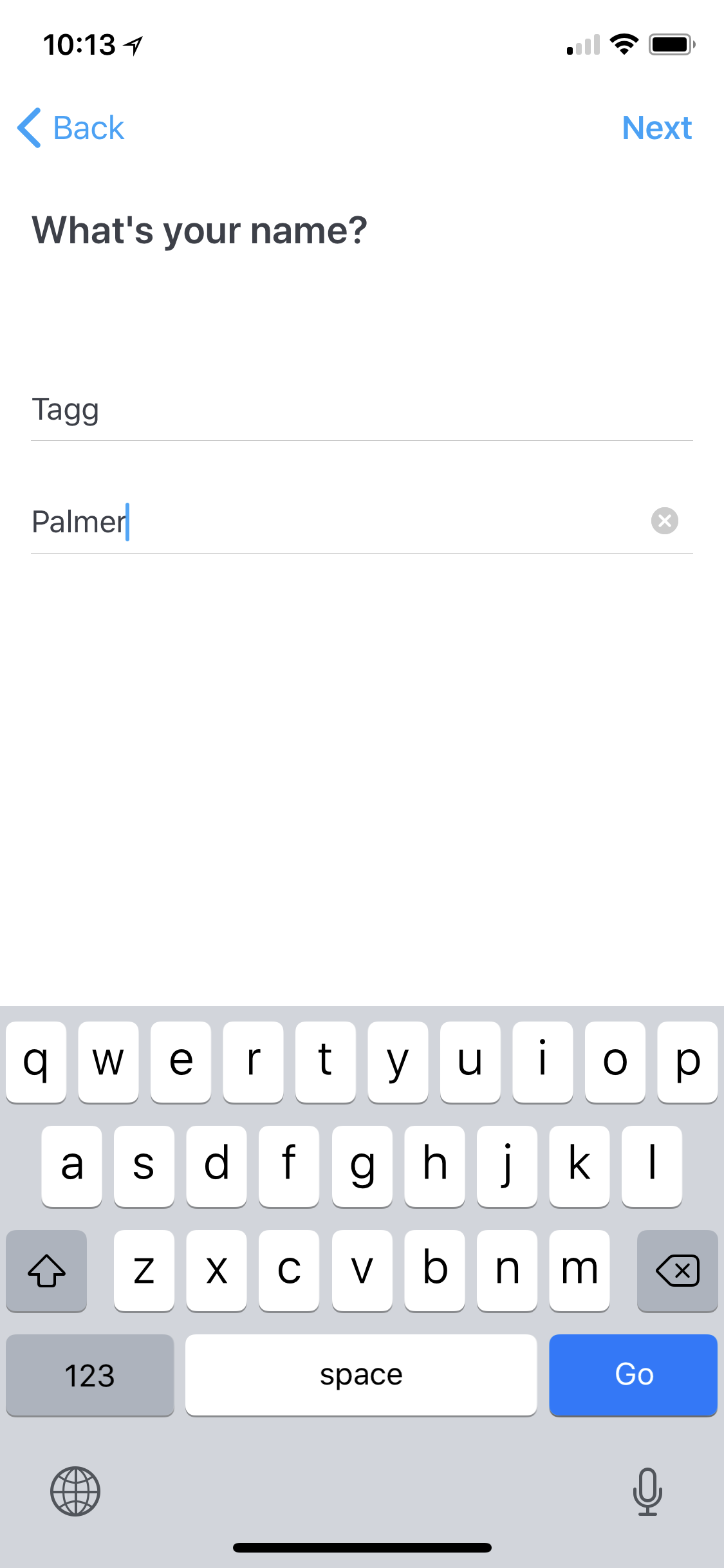Tap Next to continue
The height and width of the screenshot is (1568, 724).
coord(656,128)
